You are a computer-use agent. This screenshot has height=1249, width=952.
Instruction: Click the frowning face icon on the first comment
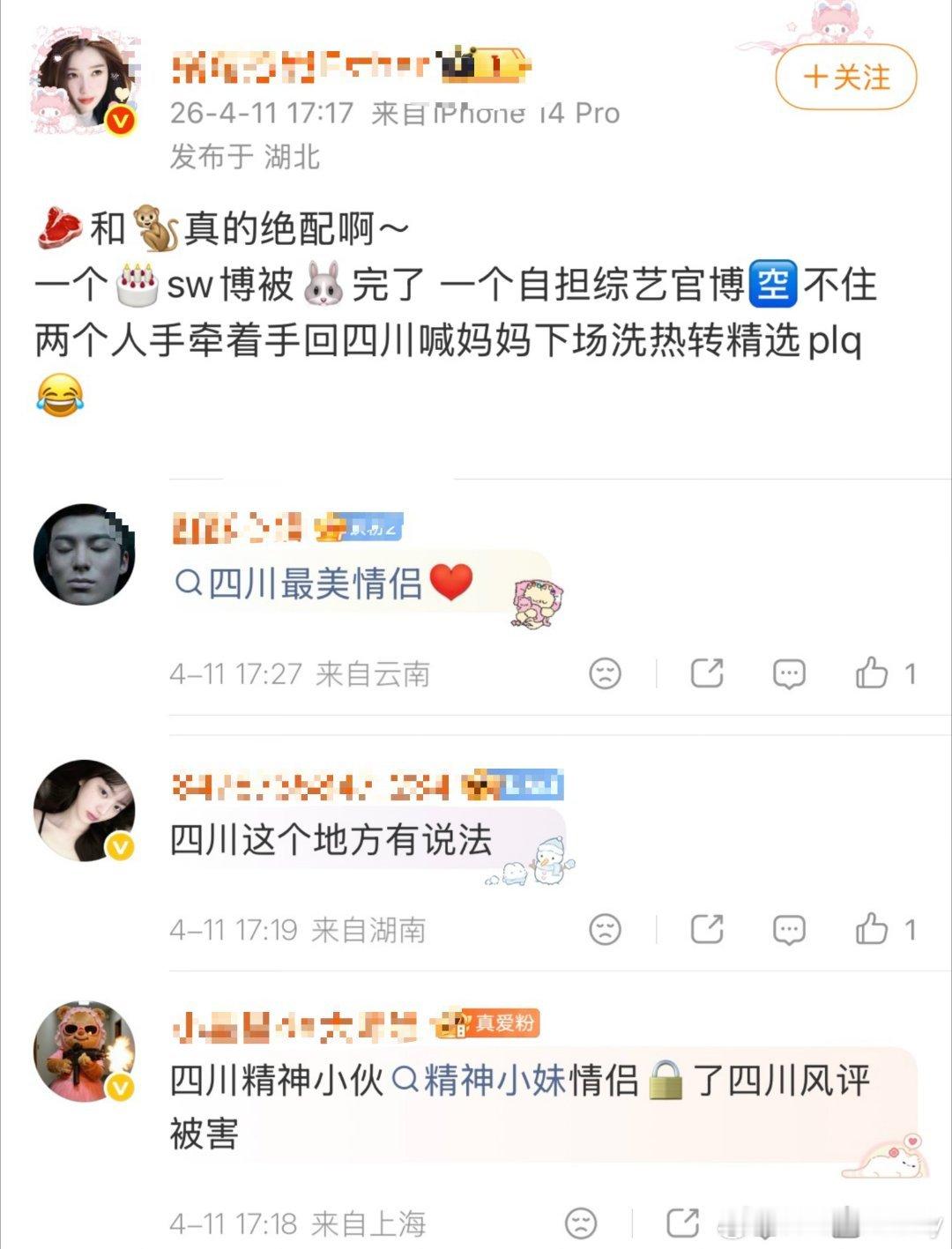click(603, 672)
